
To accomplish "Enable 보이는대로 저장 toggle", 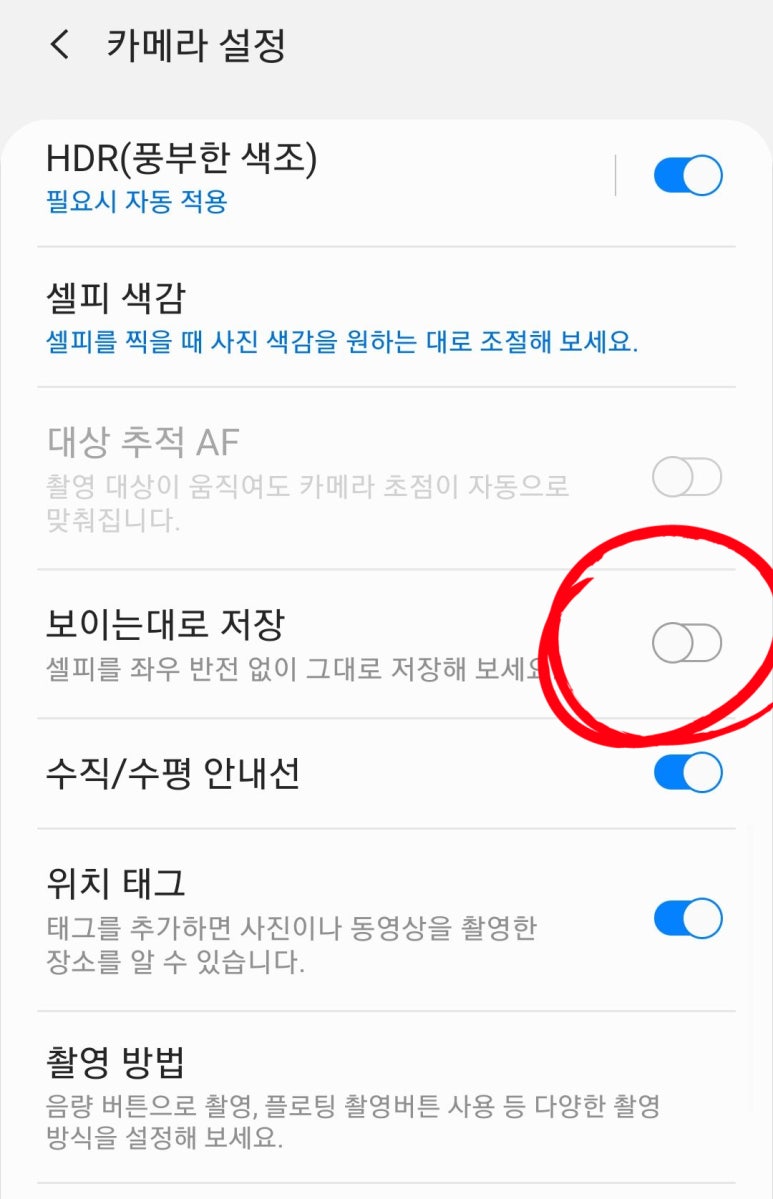I will [686, 642].
